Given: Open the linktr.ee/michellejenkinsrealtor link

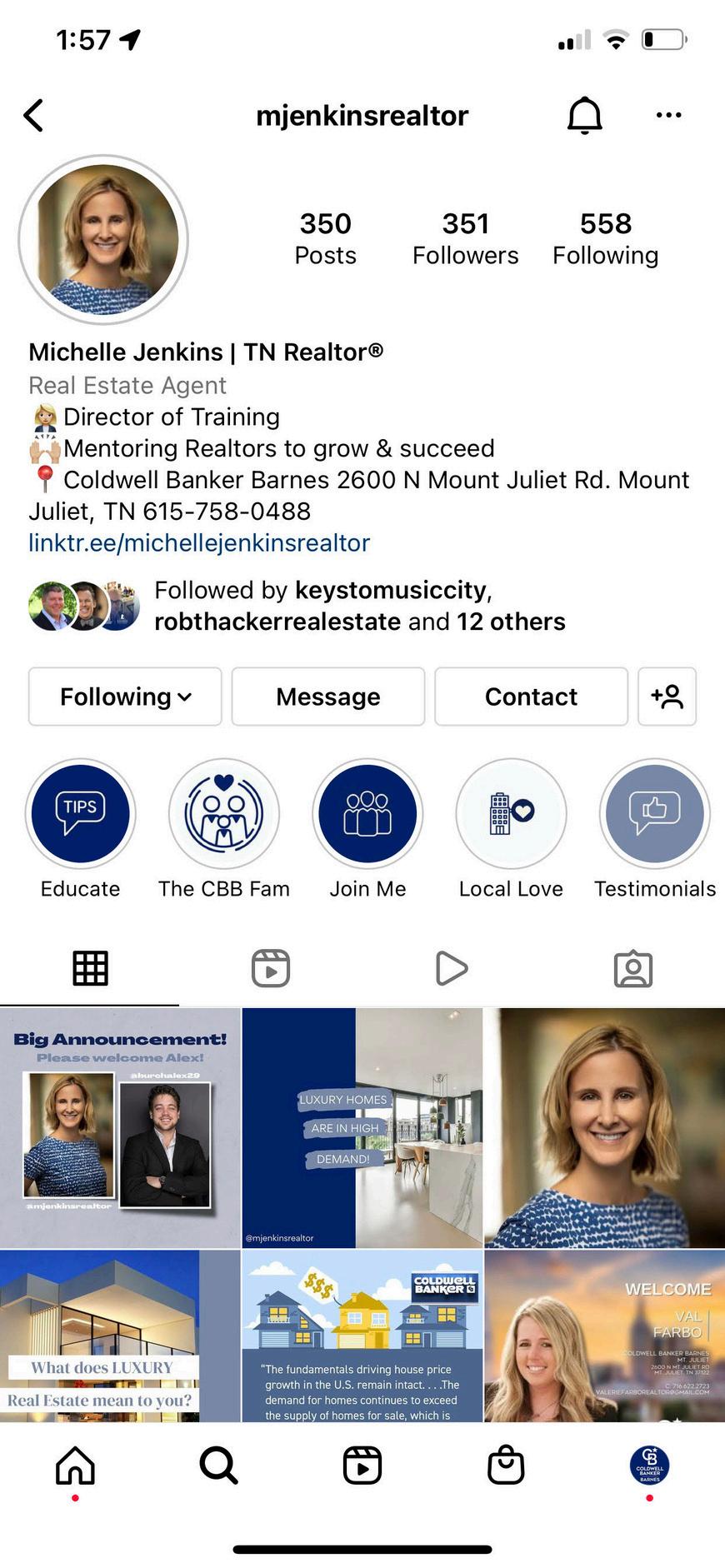Looking at the screenshot, I should click(199, 542).
